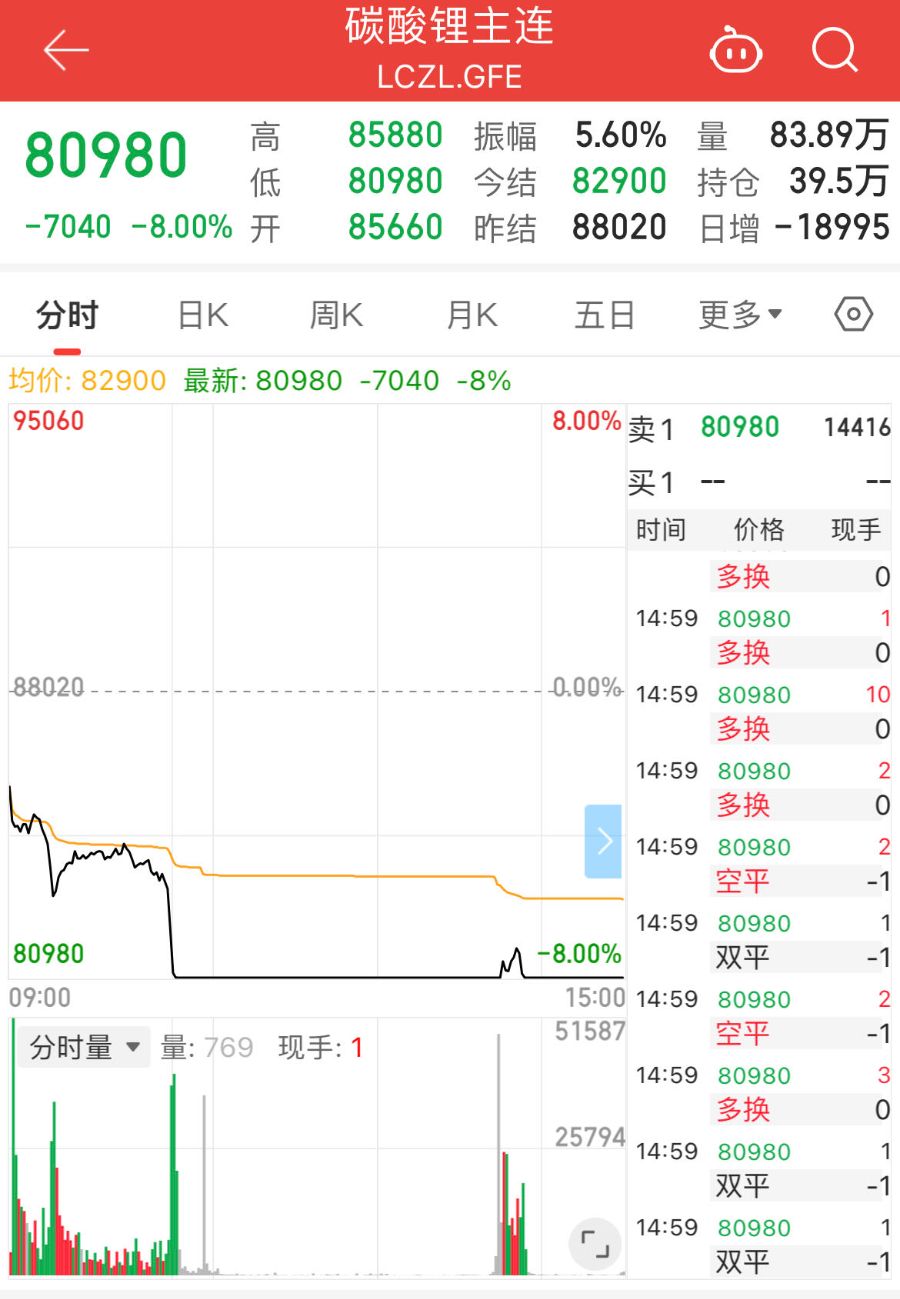Expand the chart to fullscreen
The height and width of the screenshot is (1299, 900).
click(595, 1243)
